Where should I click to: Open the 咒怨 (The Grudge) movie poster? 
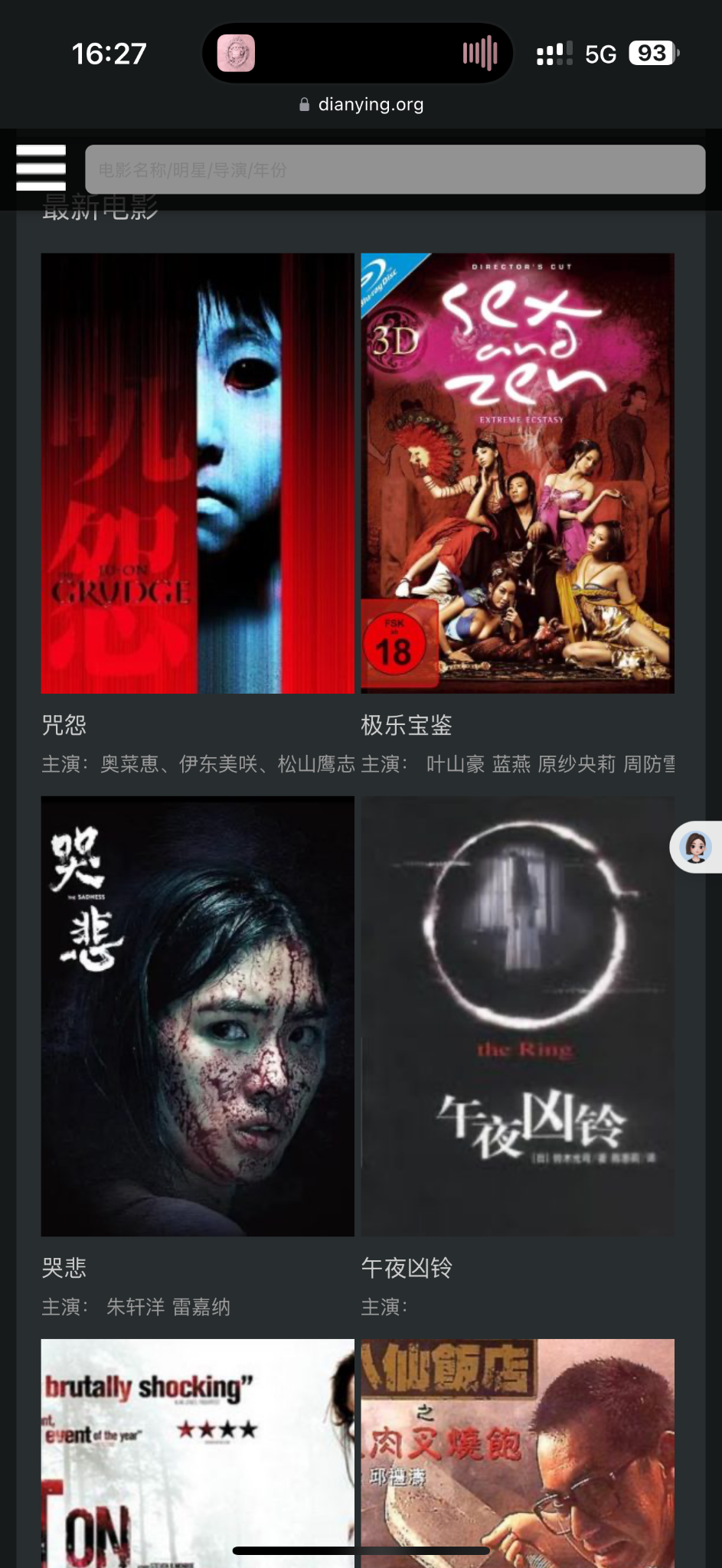click(x=198, y=472)
